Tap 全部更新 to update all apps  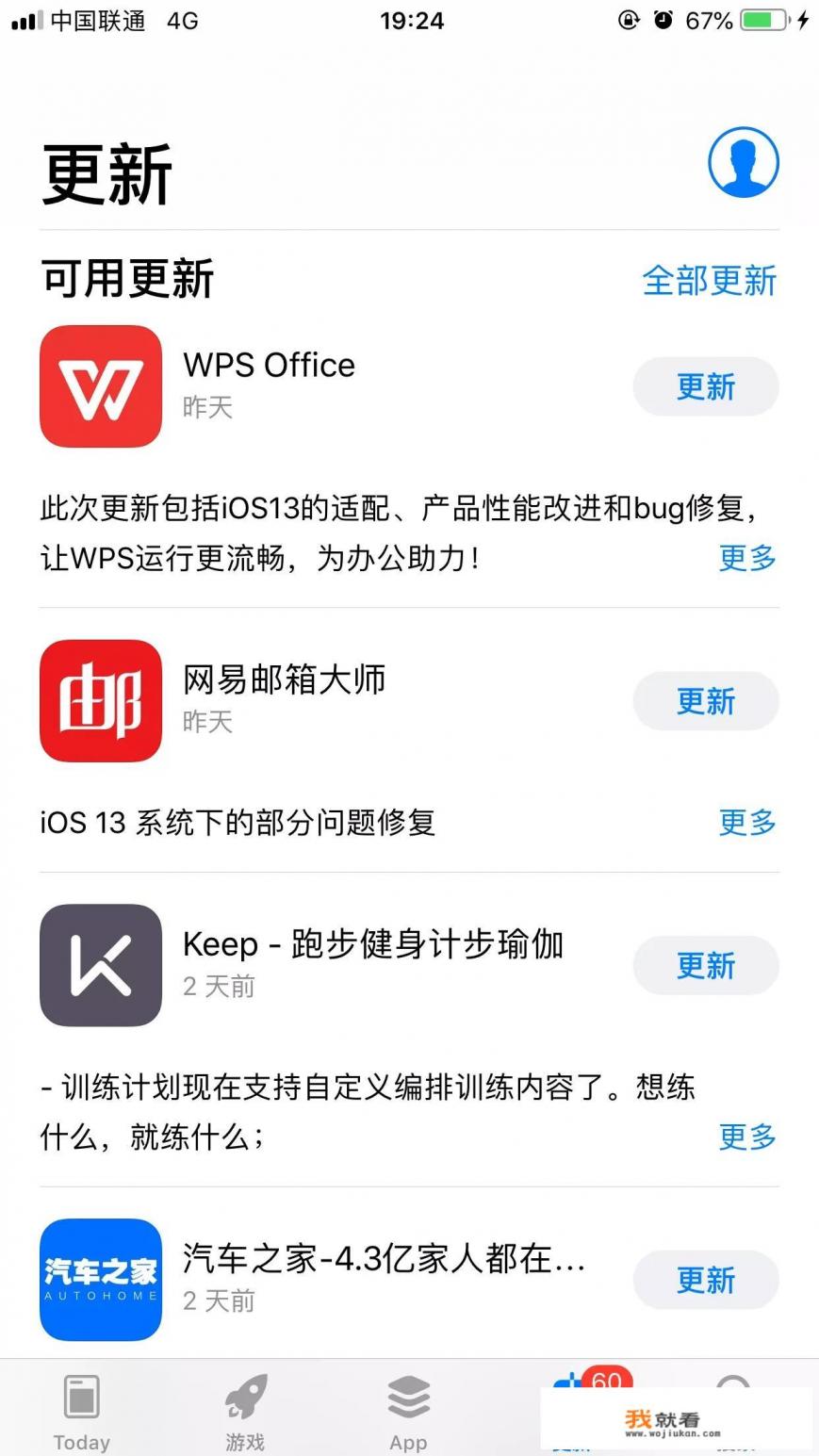(x=709, y=281)
